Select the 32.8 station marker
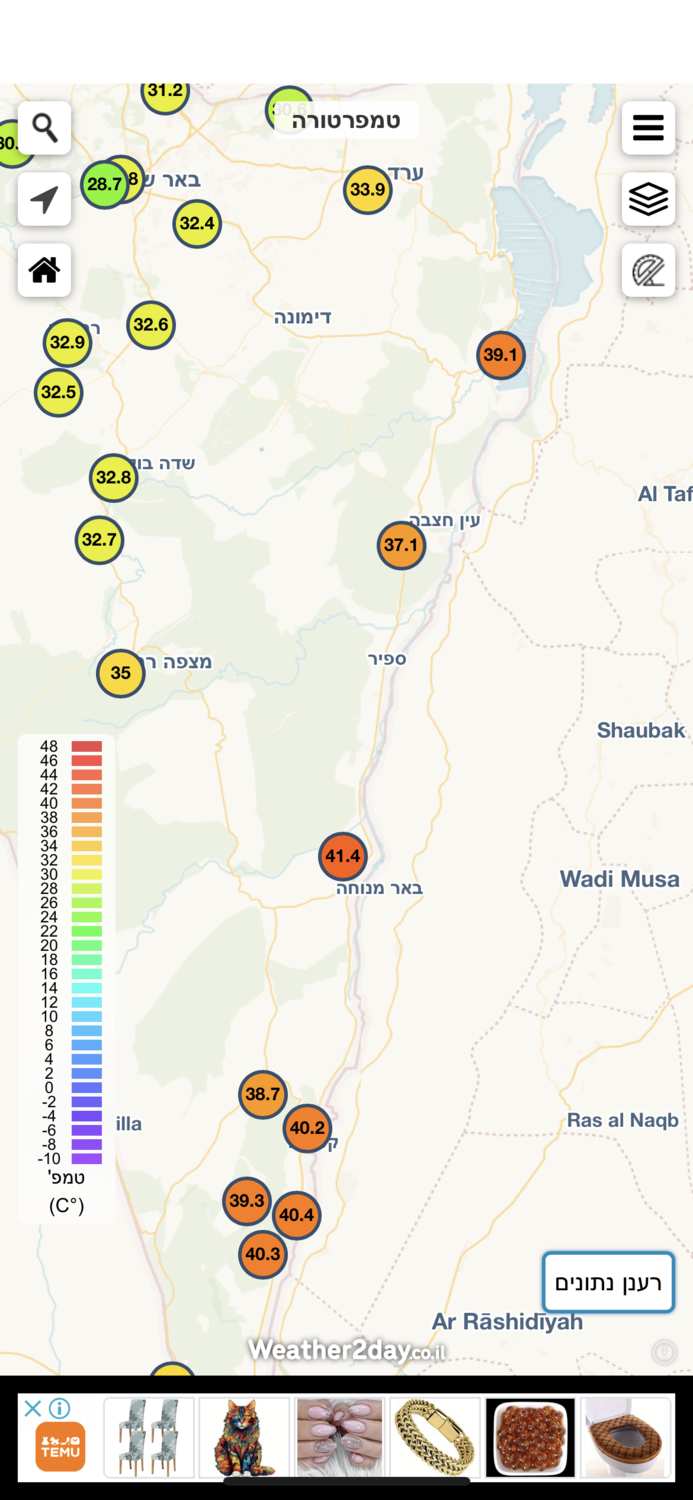 (113, 478)
